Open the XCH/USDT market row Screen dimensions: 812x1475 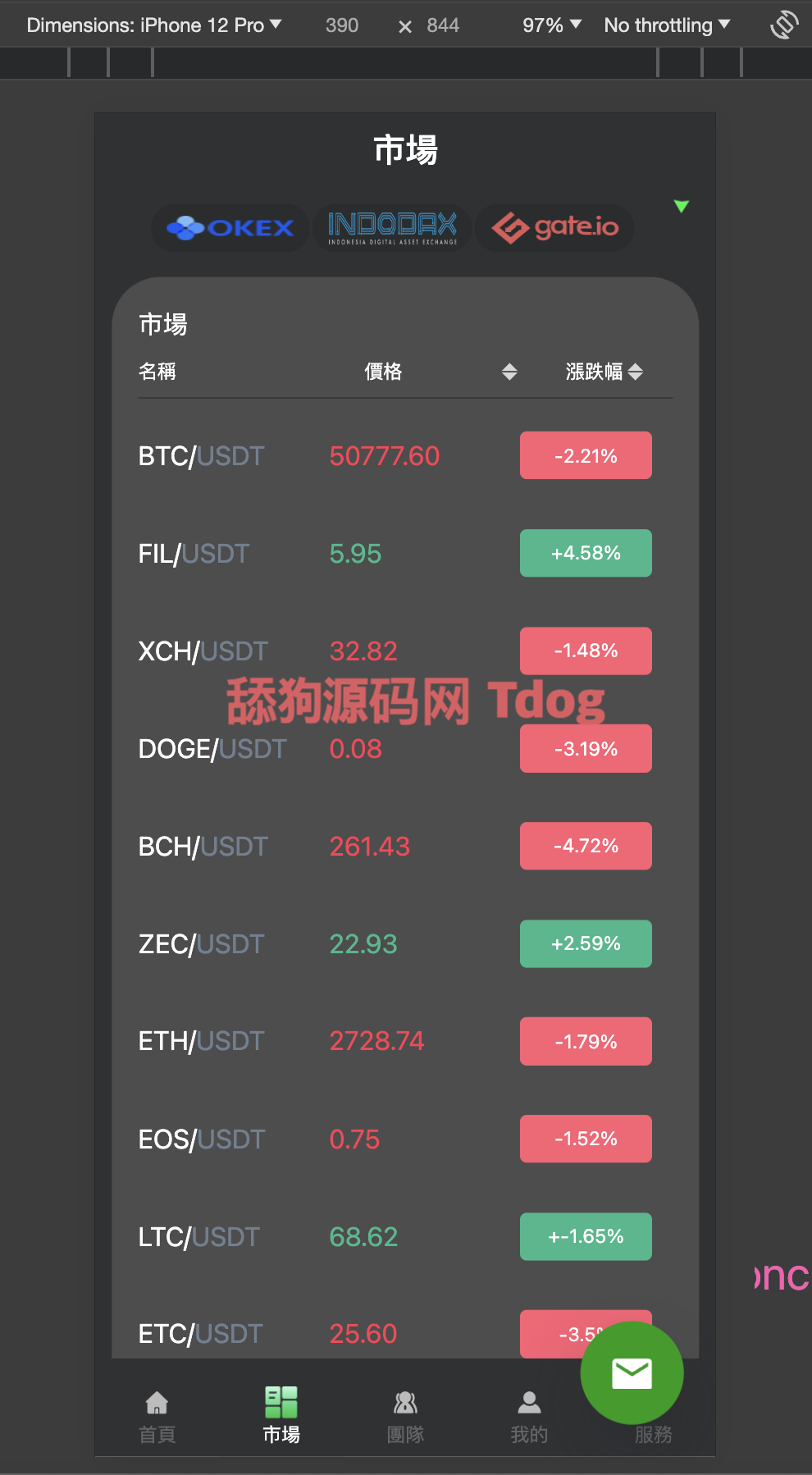coord(394,651)
